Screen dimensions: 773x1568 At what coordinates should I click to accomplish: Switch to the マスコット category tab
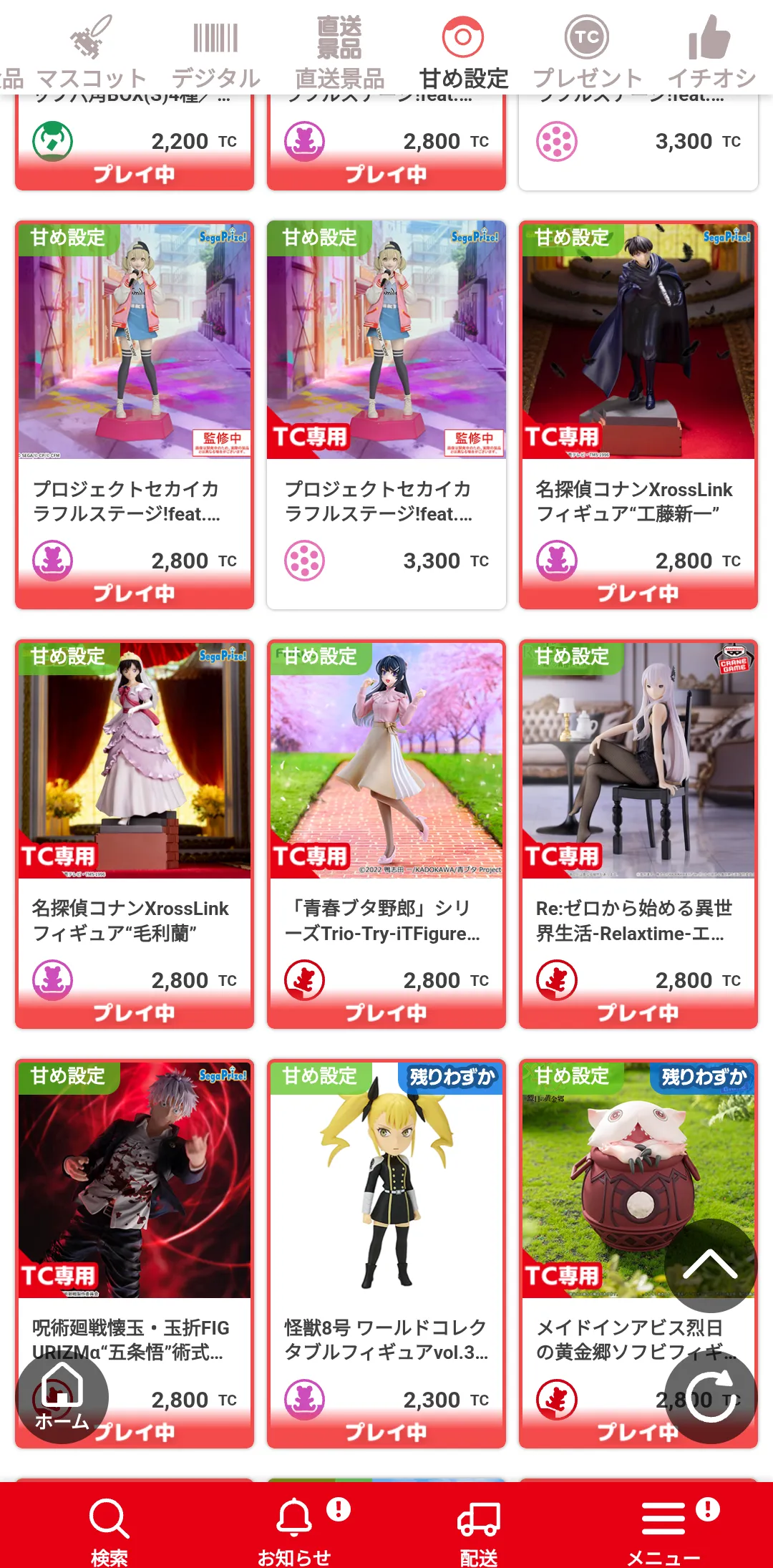91,54
